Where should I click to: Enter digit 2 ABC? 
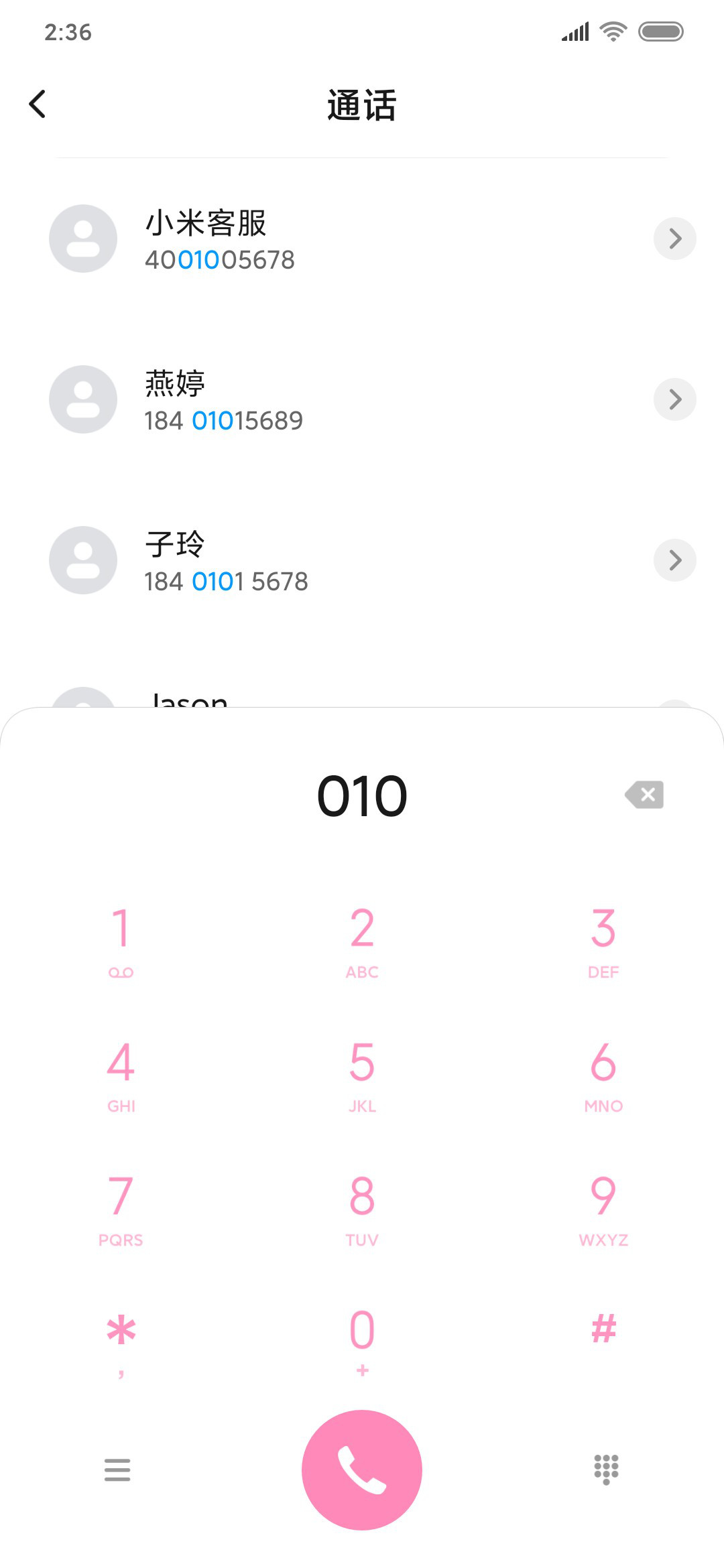pyautogui.click(x=362, y=941)
